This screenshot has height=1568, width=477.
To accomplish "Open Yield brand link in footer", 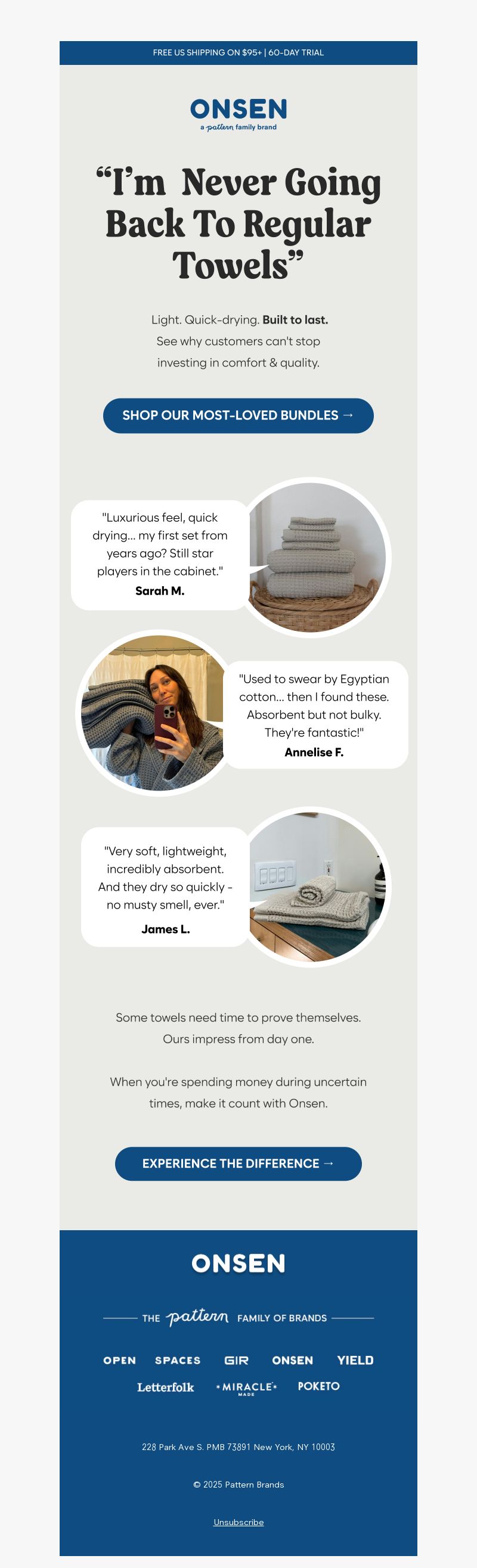I will pos(355,1360).
